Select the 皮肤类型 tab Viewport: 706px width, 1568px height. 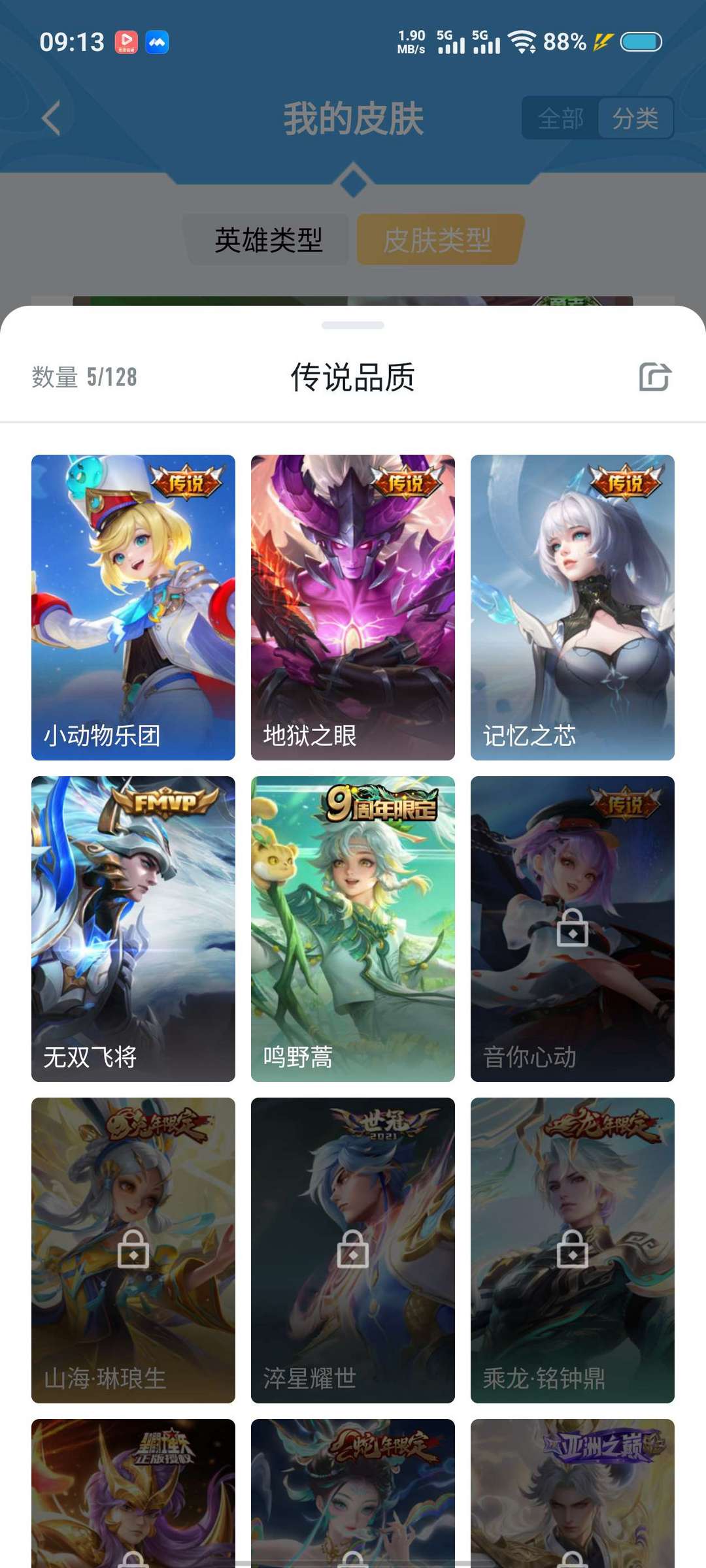(x=438, y=240)
